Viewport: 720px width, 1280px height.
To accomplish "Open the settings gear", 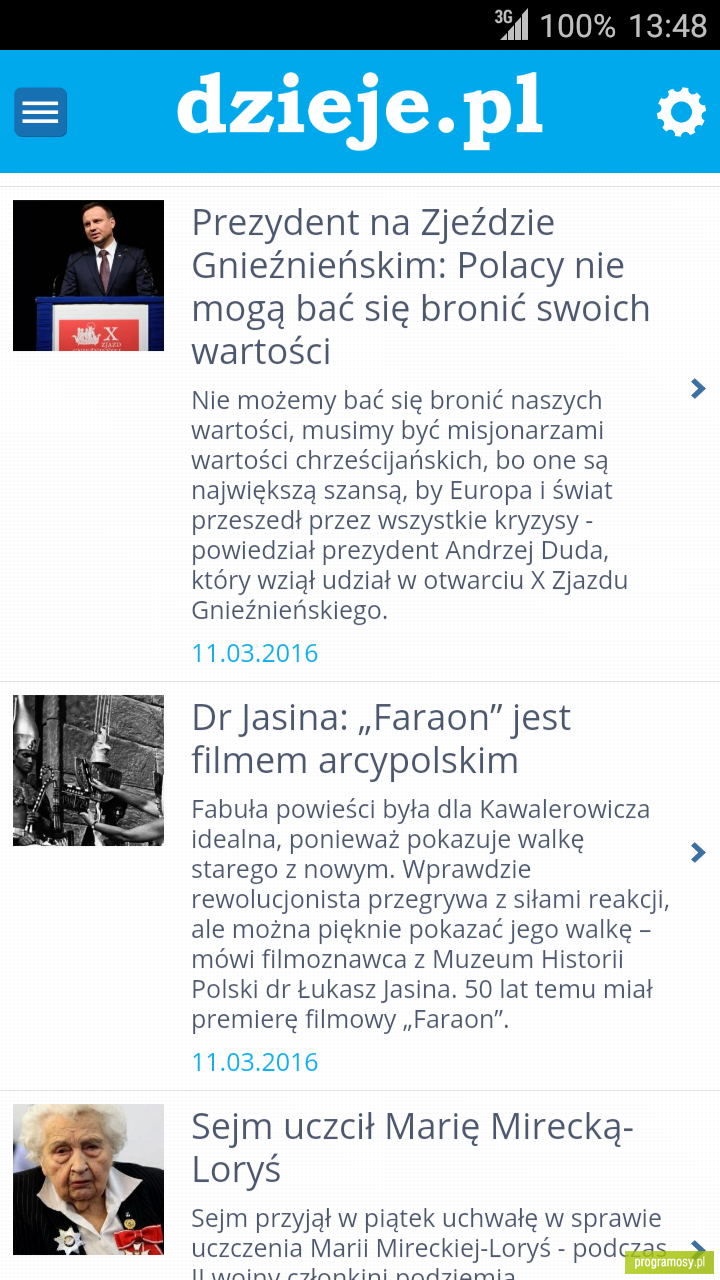I will 681,112.
